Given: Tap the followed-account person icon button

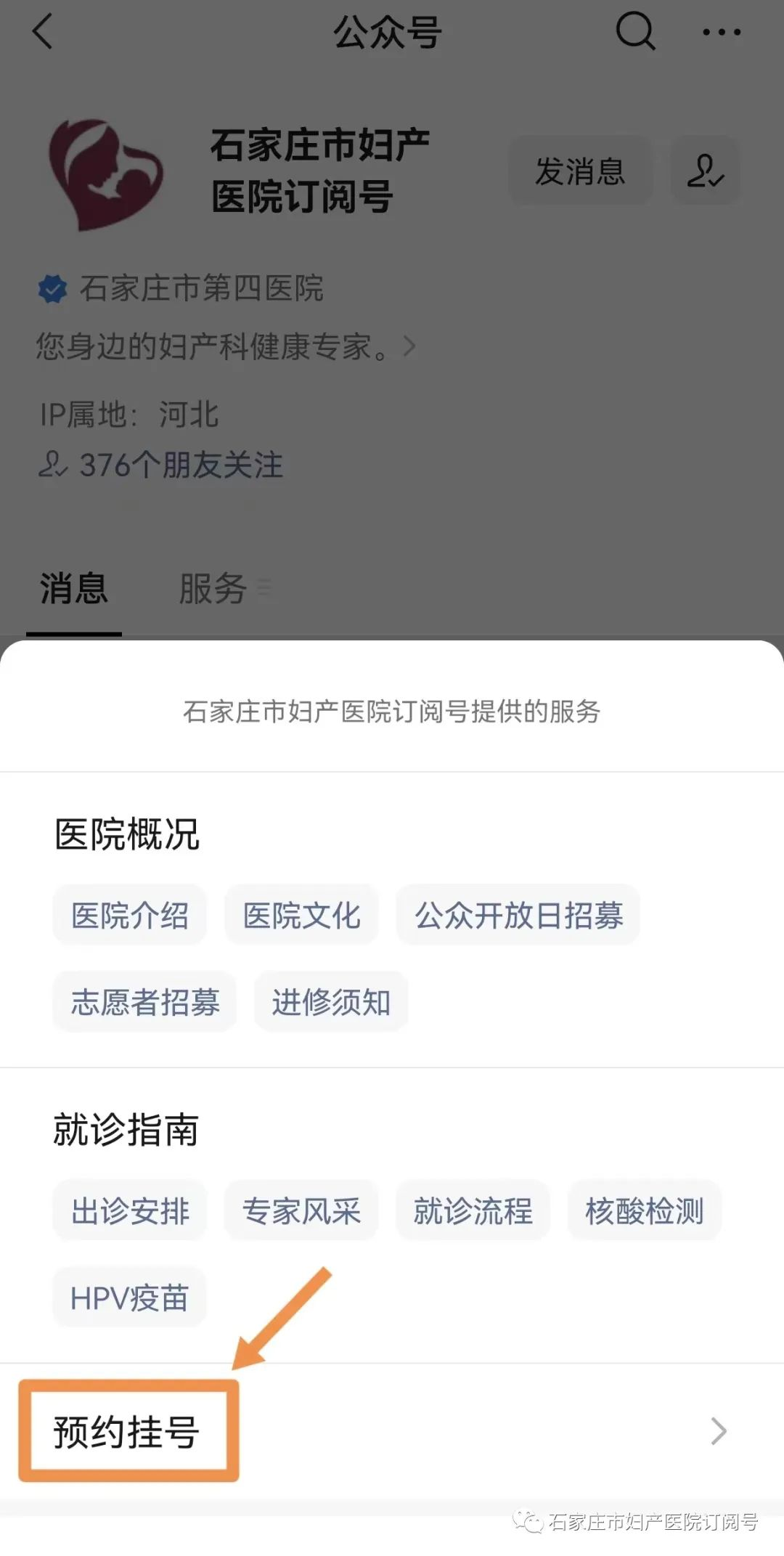Looking at the screenshot, I should 705,171.
